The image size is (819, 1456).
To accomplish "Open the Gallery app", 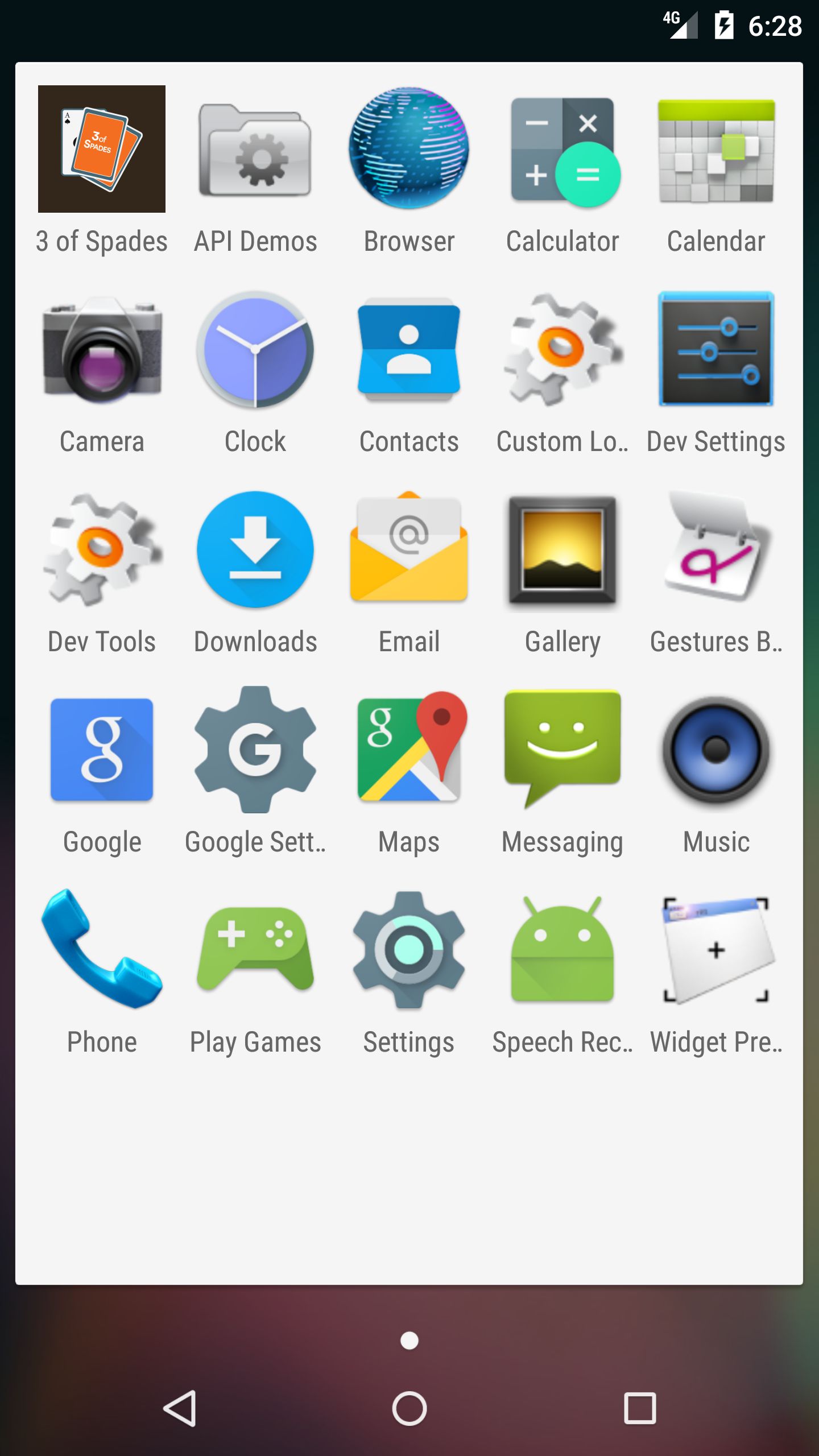I will 562,549.
